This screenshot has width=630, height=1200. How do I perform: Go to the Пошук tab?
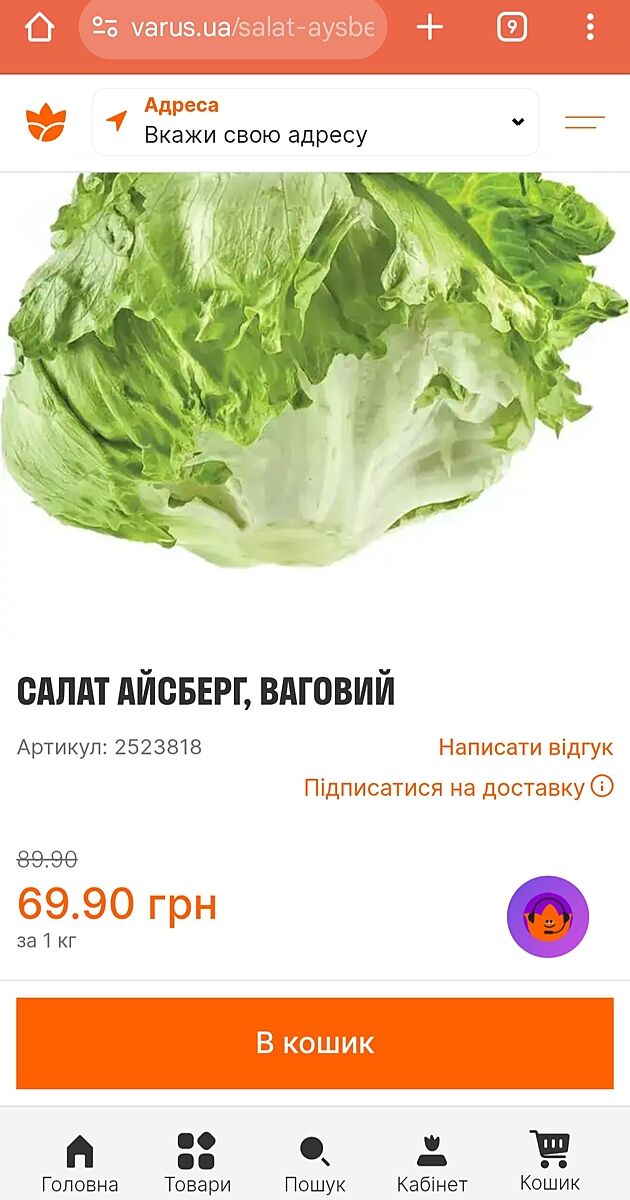[315, 1164]
